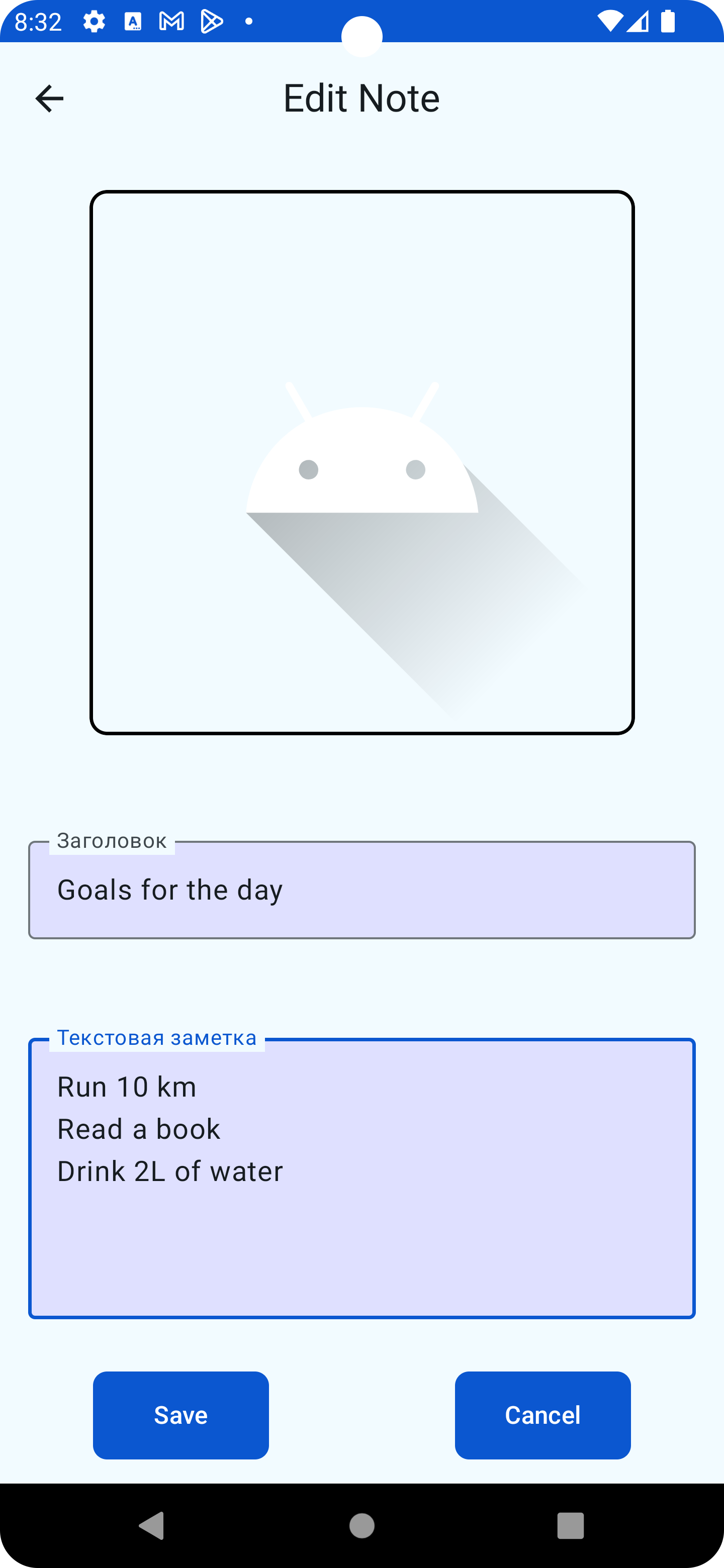Go back using the top-left arrow

point(49,98)
